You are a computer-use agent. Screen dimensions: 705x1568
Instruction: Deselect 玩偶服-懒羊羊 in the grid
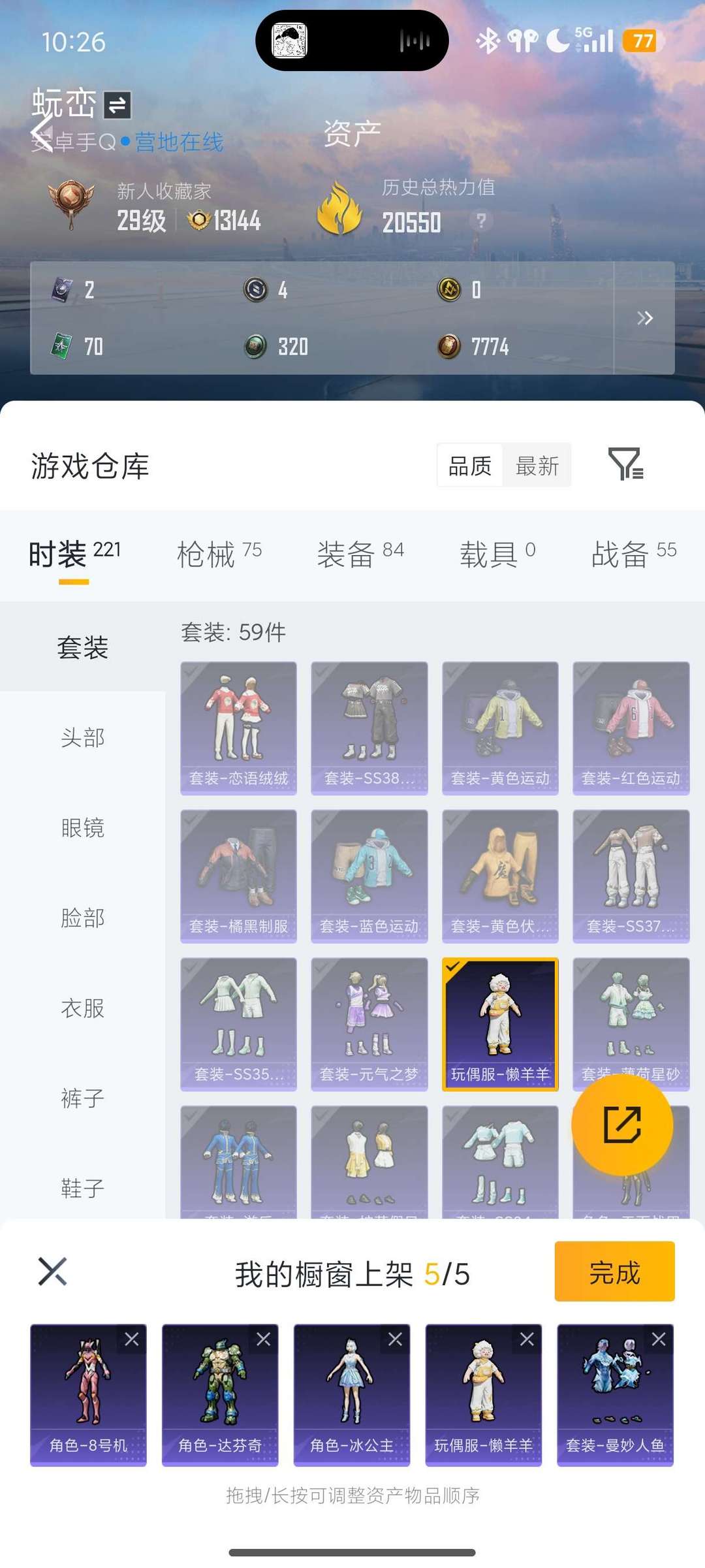[500, 1024]
